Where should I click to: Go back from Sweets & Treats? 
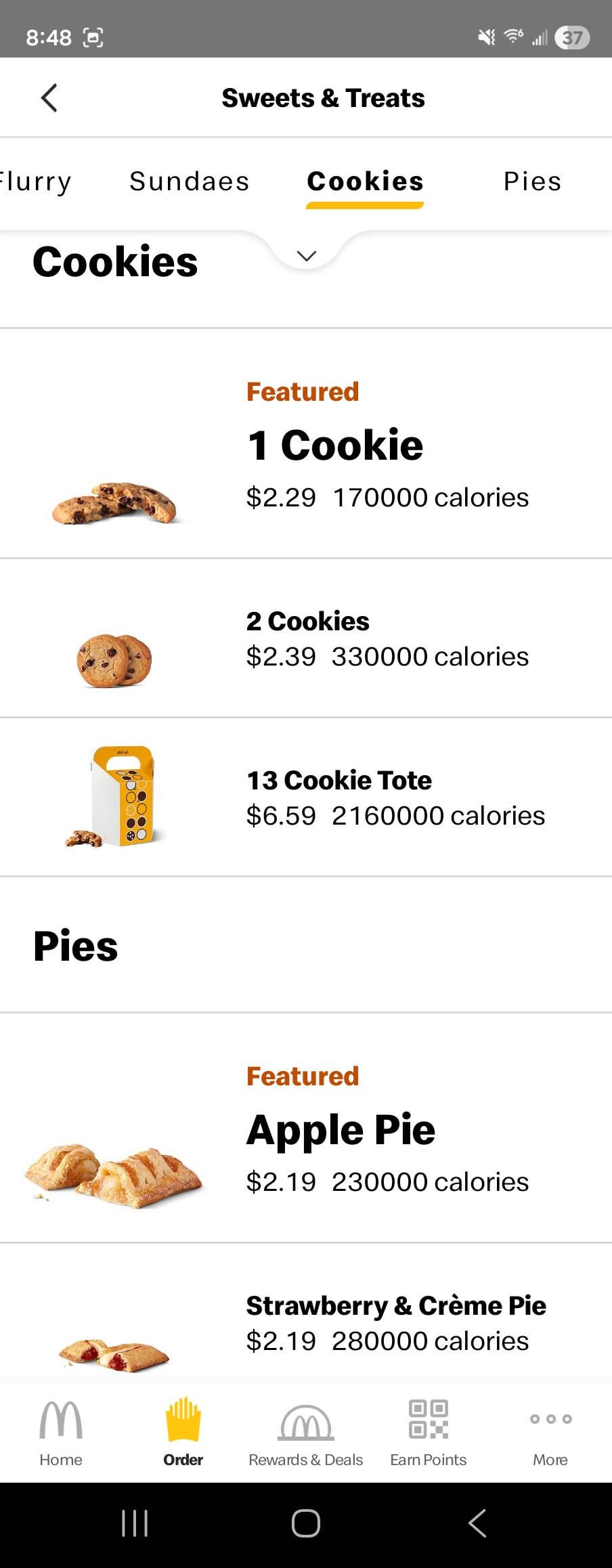point(49,98)
